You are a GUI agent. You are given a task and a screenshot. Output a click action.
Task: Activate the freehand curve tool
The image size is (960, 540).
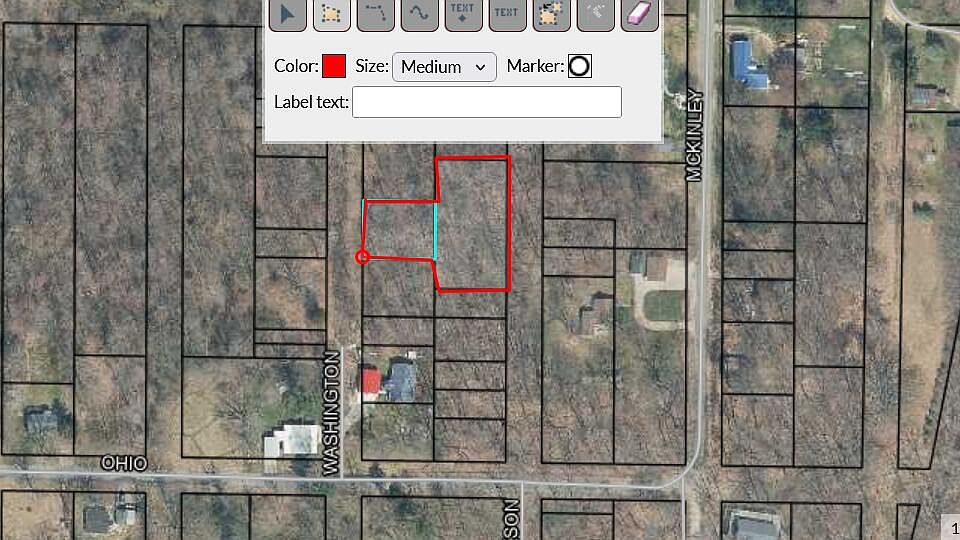pos(420,14)
